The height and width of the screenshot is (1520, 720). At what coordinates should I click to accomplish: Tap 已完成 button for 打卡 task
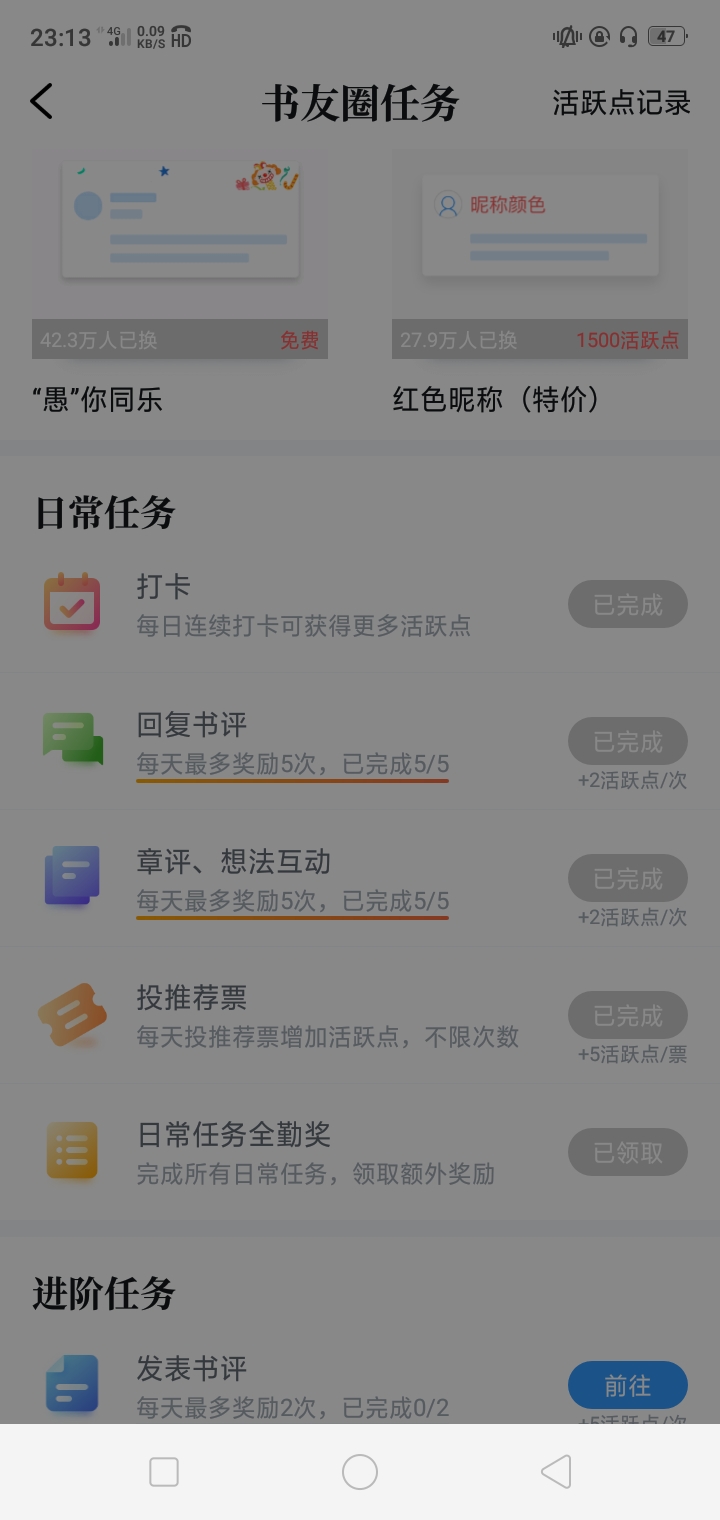pyautogui.click(x=628, y=605)
